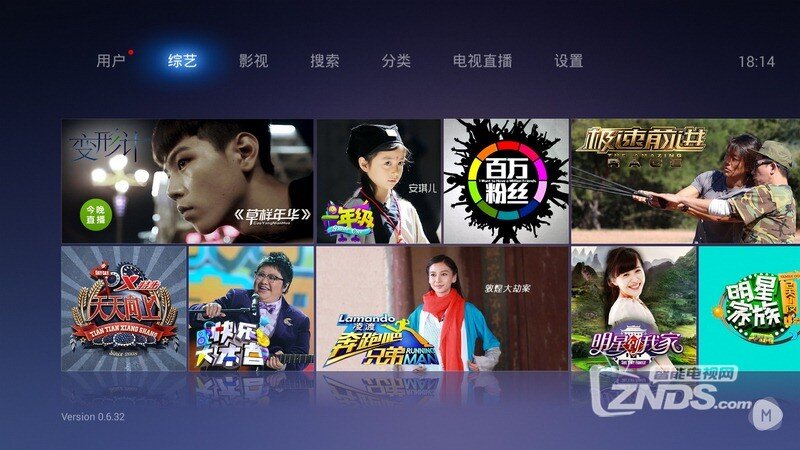This screenshot has height=450, width=800.
Task: Switch to the 用户 tab
Action: tap(111, 61)
